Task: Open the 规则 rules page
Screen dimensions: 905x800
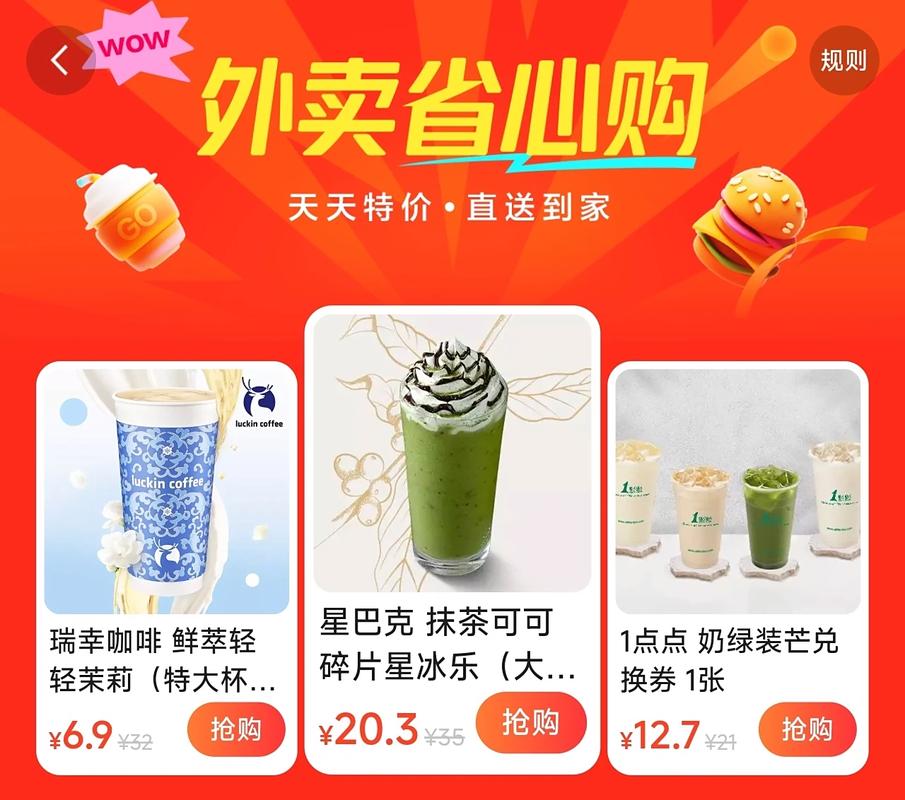Action: [x=842, y=60]
